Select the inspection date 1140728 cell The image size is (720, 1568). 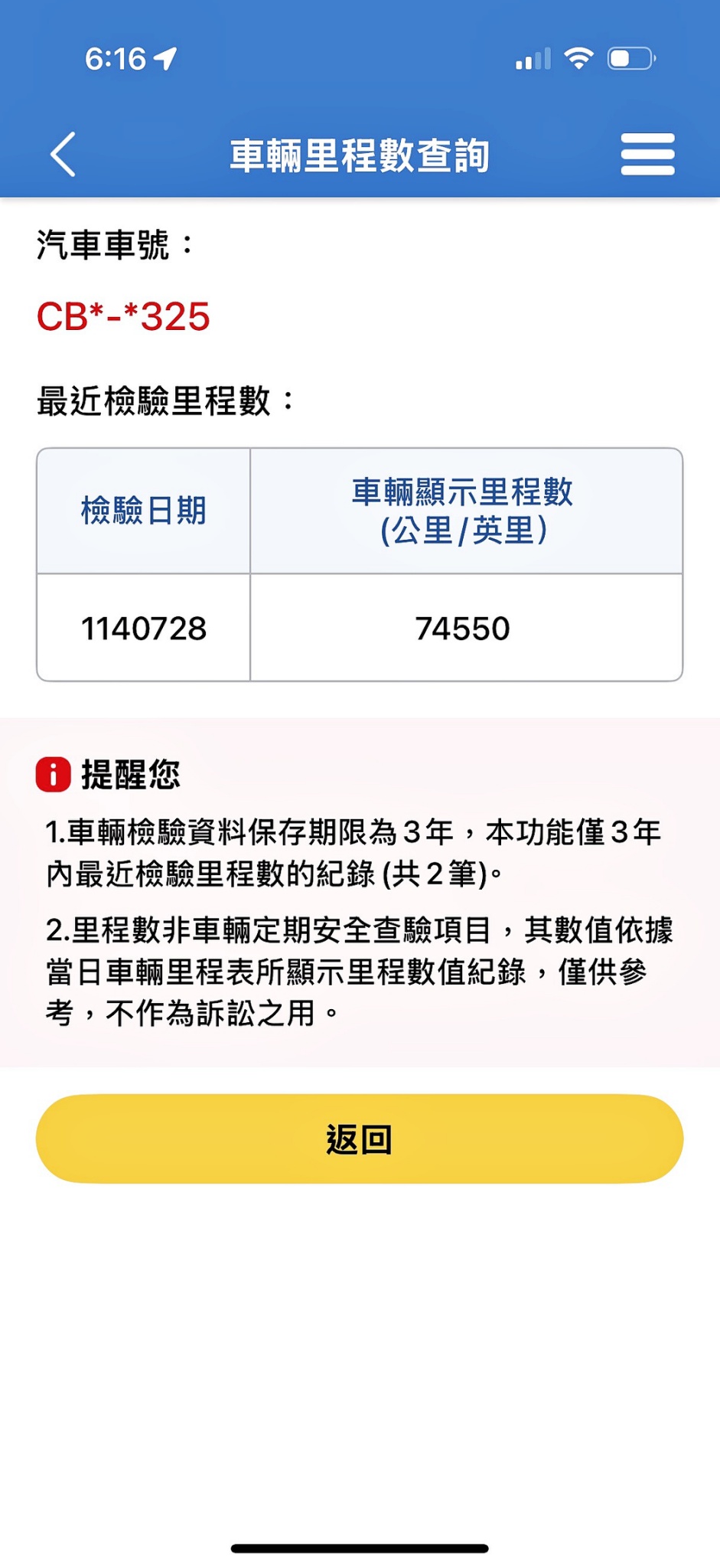pyautogui.click(x=142, y=628)
